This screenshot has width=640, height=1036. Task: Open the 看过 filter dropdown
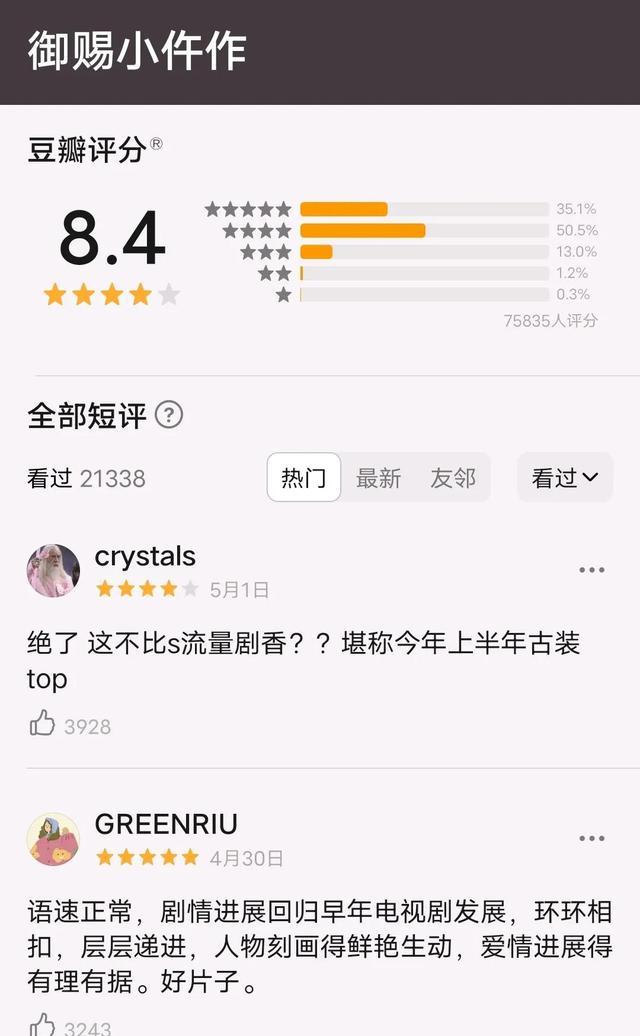(564, 478)
